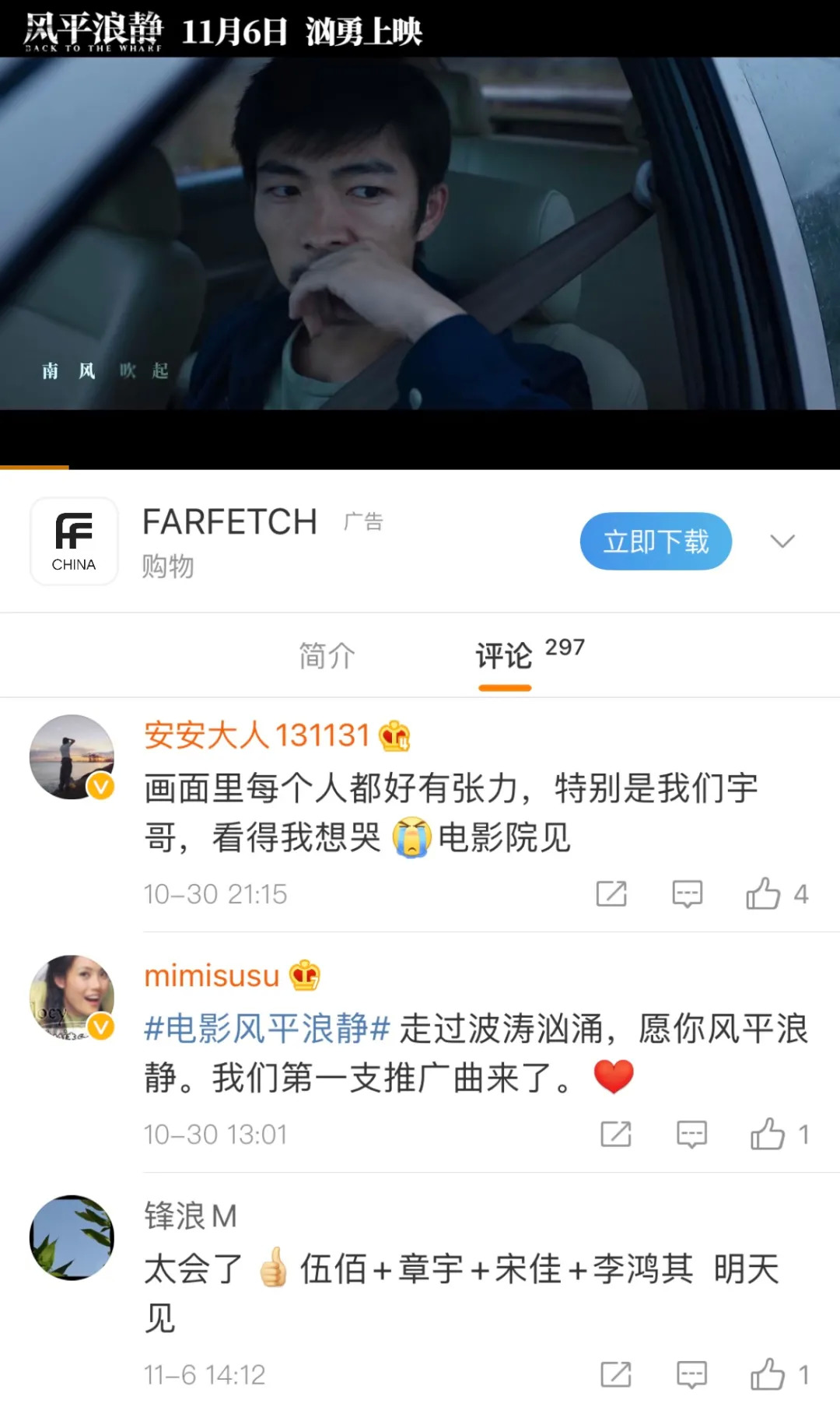Open the FARFETCH China ad logo
Viewport: 840px width, 1407px height.
74,541
